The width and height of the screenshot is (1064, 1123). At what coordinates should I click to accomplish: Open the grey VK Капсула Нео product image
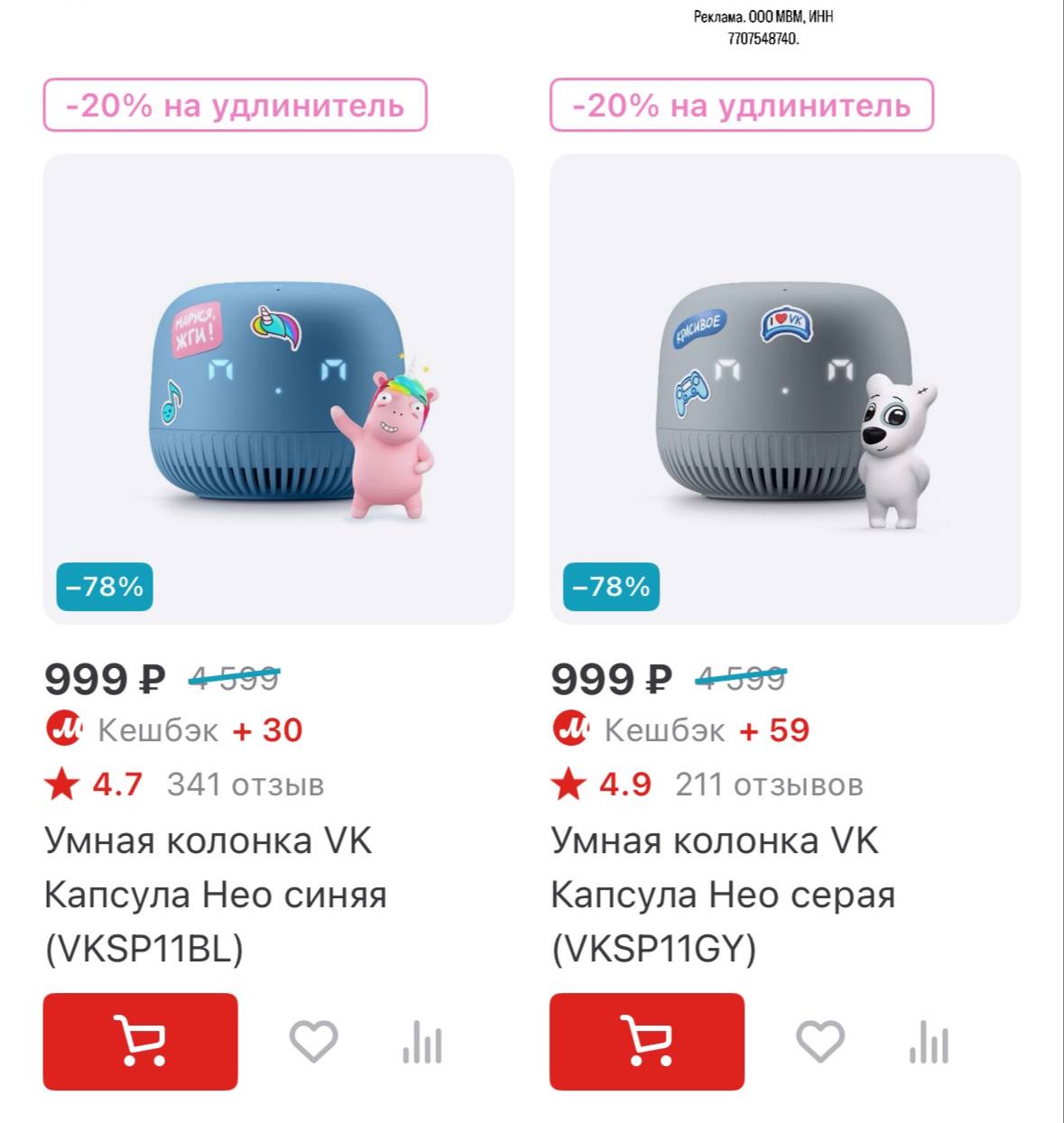[784, 388]
